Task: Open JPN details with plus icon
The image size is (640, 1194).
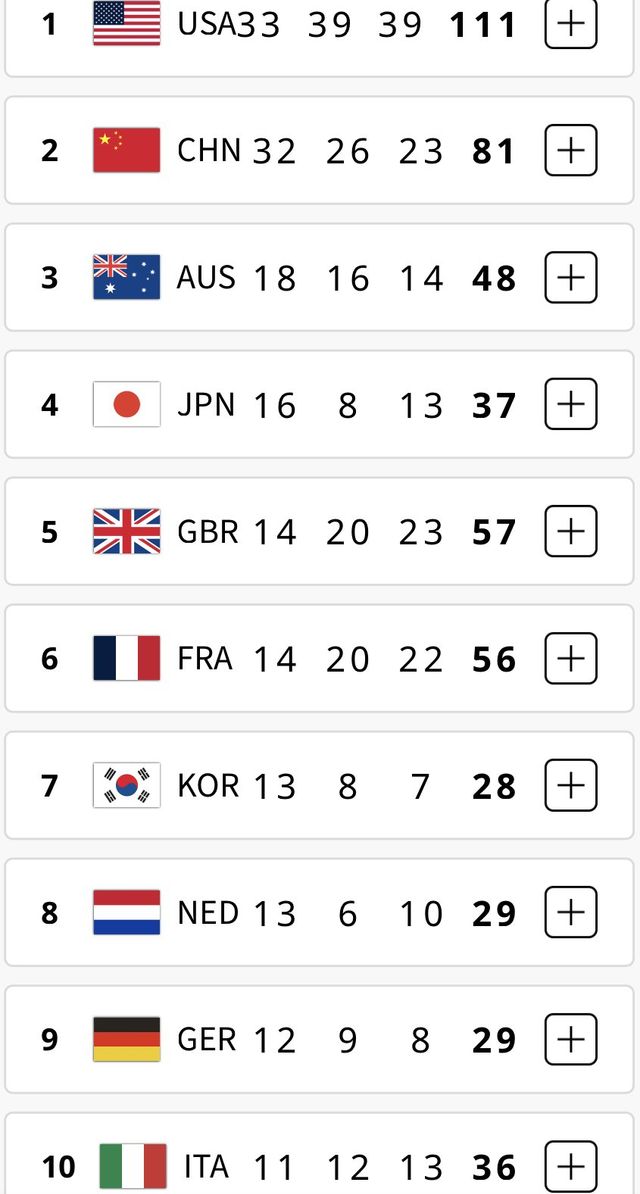Action: (570, 405)
